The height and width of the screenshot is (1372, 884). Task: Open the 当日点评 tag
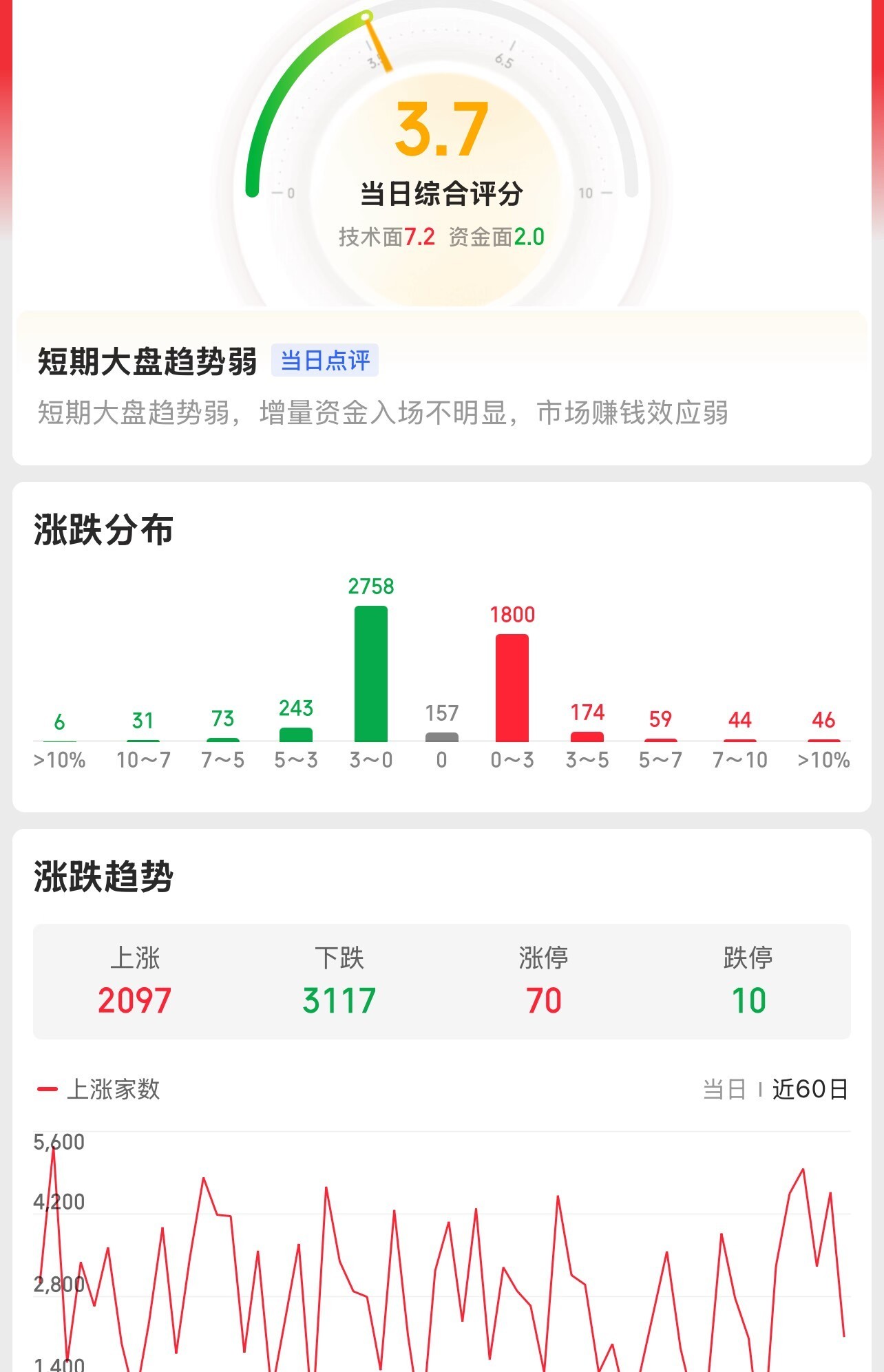coord(325,360)
